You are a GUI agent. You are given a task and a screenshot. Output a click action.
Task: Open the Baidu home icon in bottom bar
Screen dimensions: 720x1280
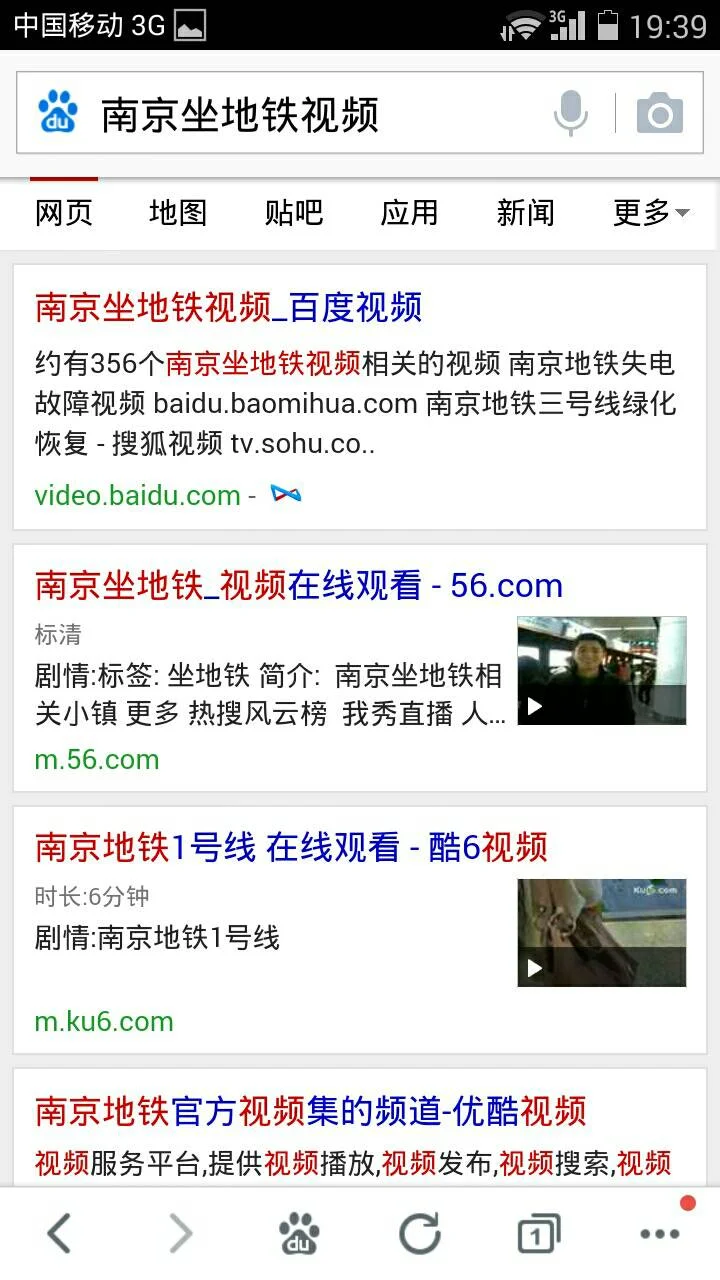pyautogui.click(x=300, y=1234)
